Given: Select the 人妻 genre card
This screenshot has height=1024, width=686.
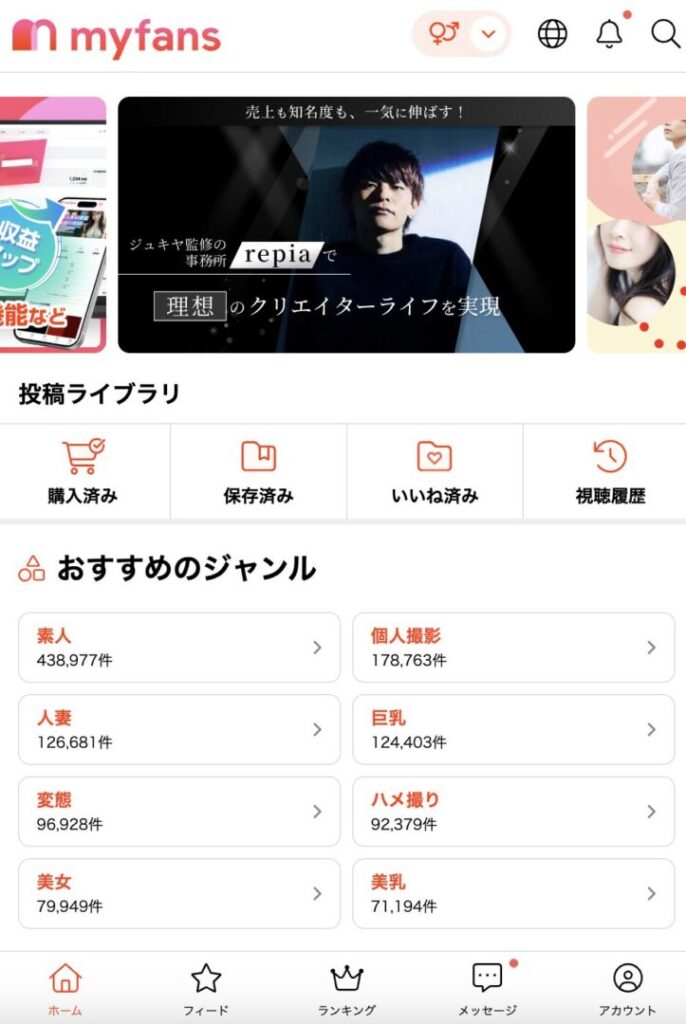Looking at the screenshot, I should click(x=179, y=729).
